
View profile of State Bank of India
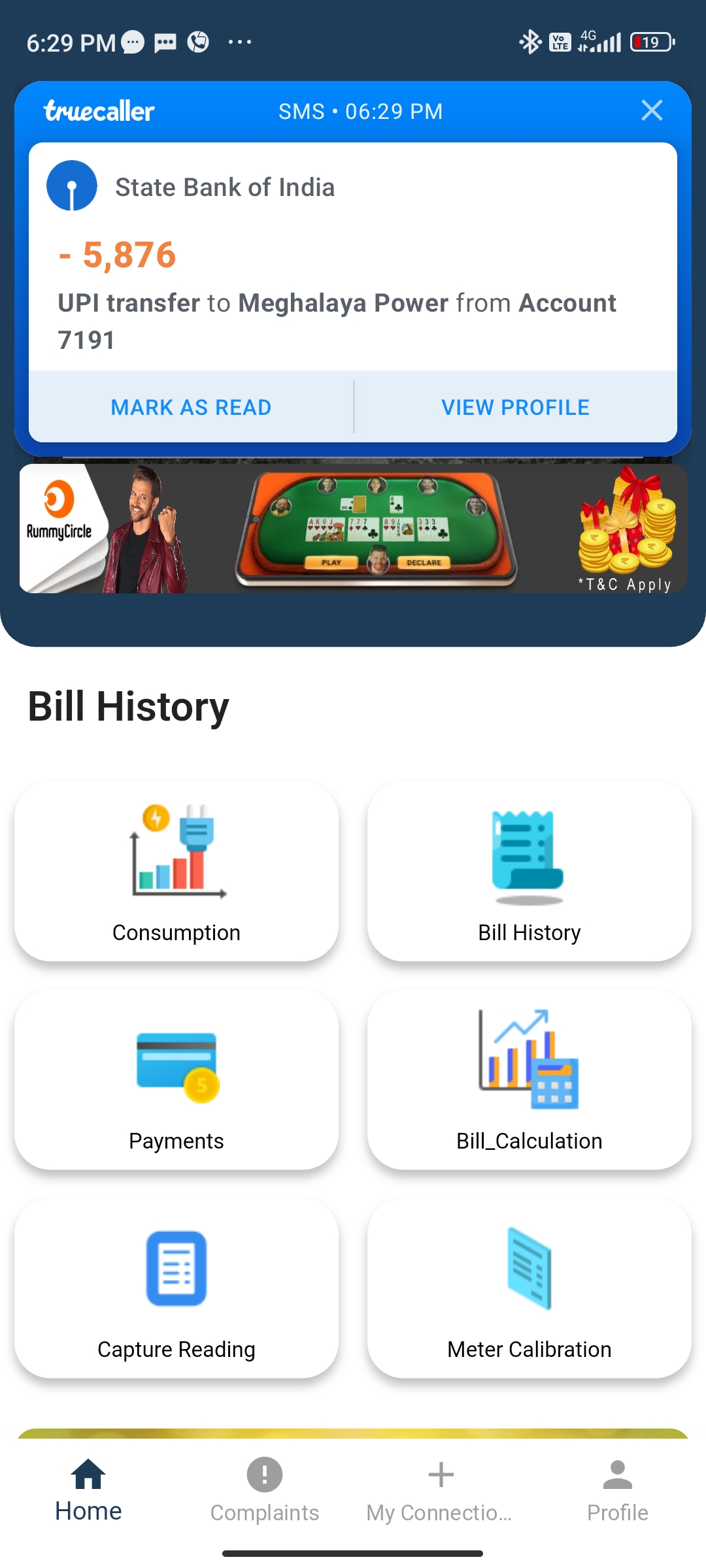click(516, 407)
